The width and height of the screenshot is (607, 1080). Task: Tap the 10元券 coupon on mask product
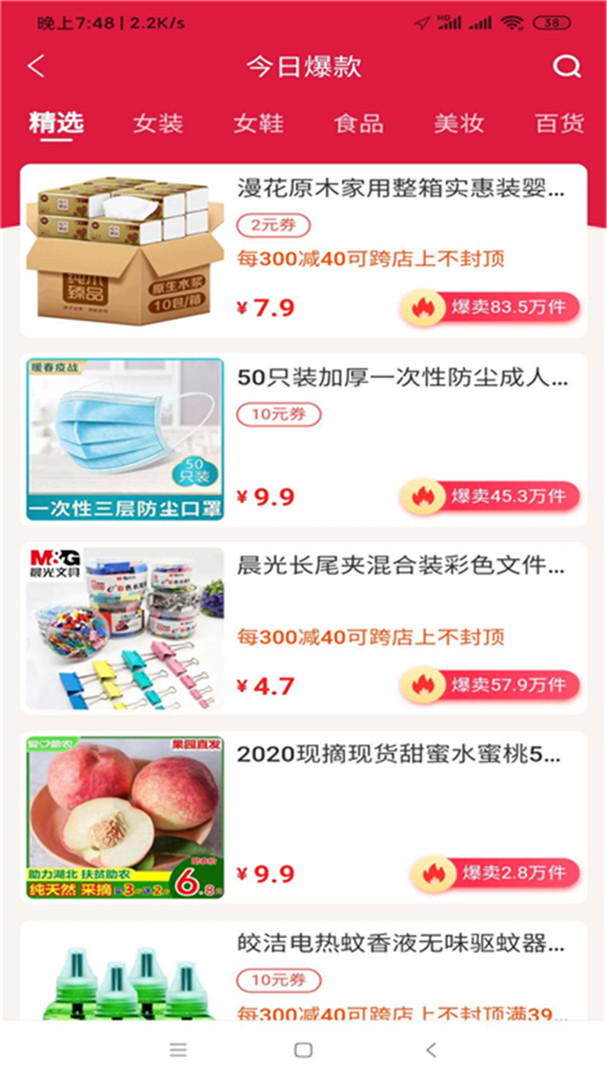click(x=278, y=414)
